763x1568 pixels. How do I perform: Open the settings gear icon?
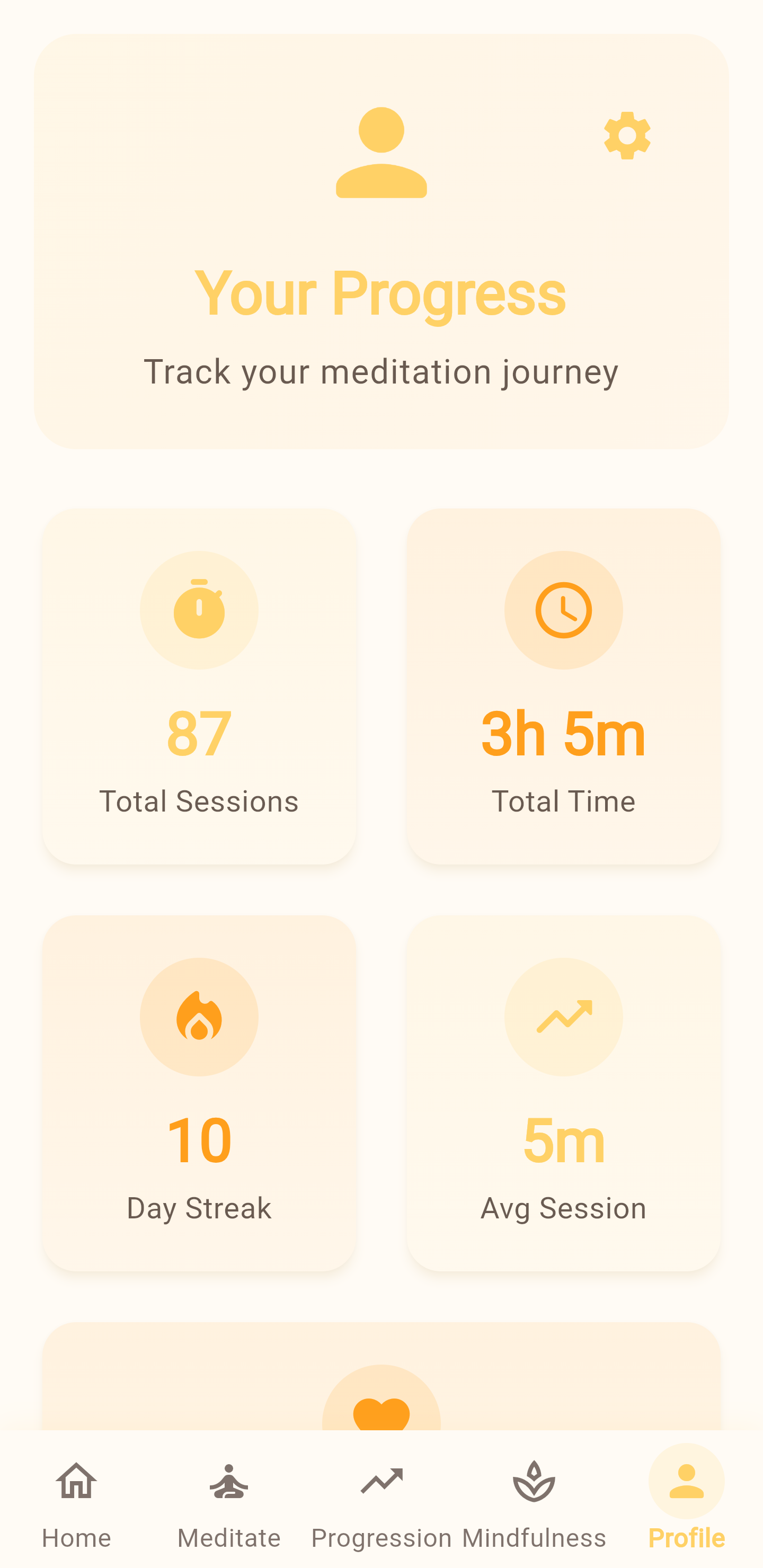(x=627, y=135)
